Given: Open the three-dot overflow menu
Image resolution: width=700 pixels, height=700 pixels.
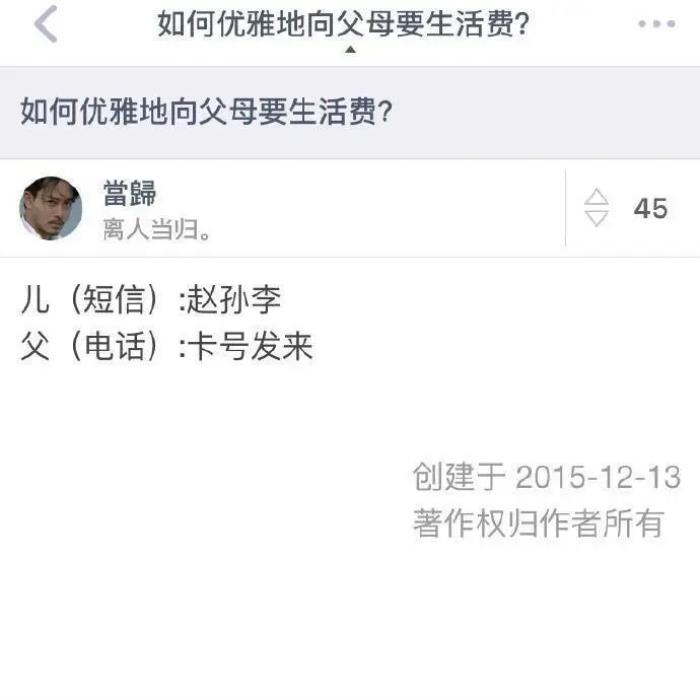Looking at the screenshot, I should point(656,25).
